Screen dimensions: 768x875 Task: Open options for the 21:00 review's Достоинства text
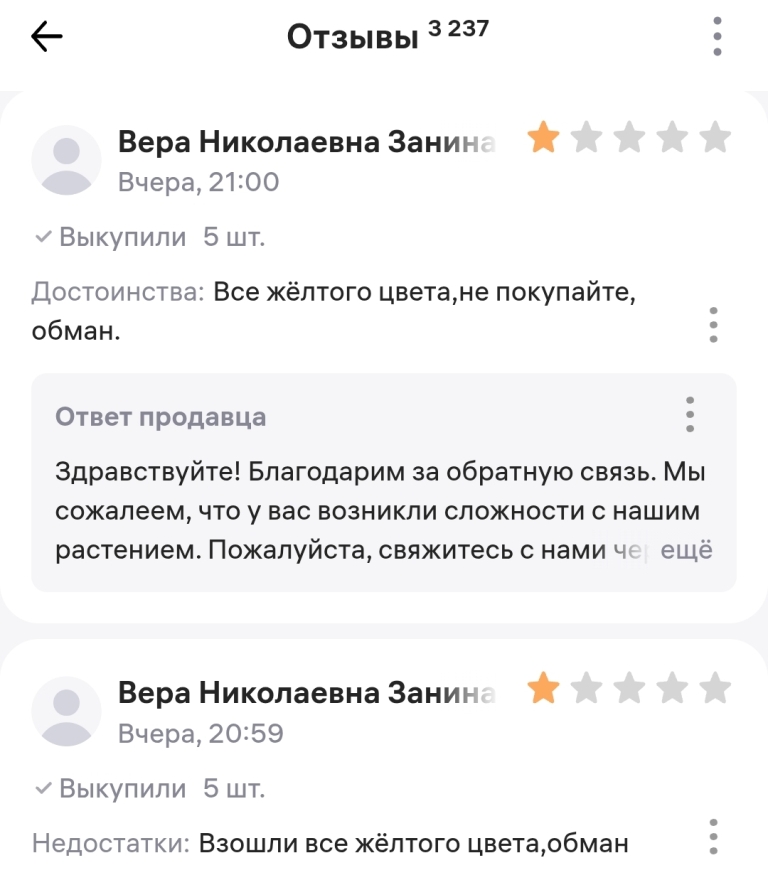click(x=713, y=325)
